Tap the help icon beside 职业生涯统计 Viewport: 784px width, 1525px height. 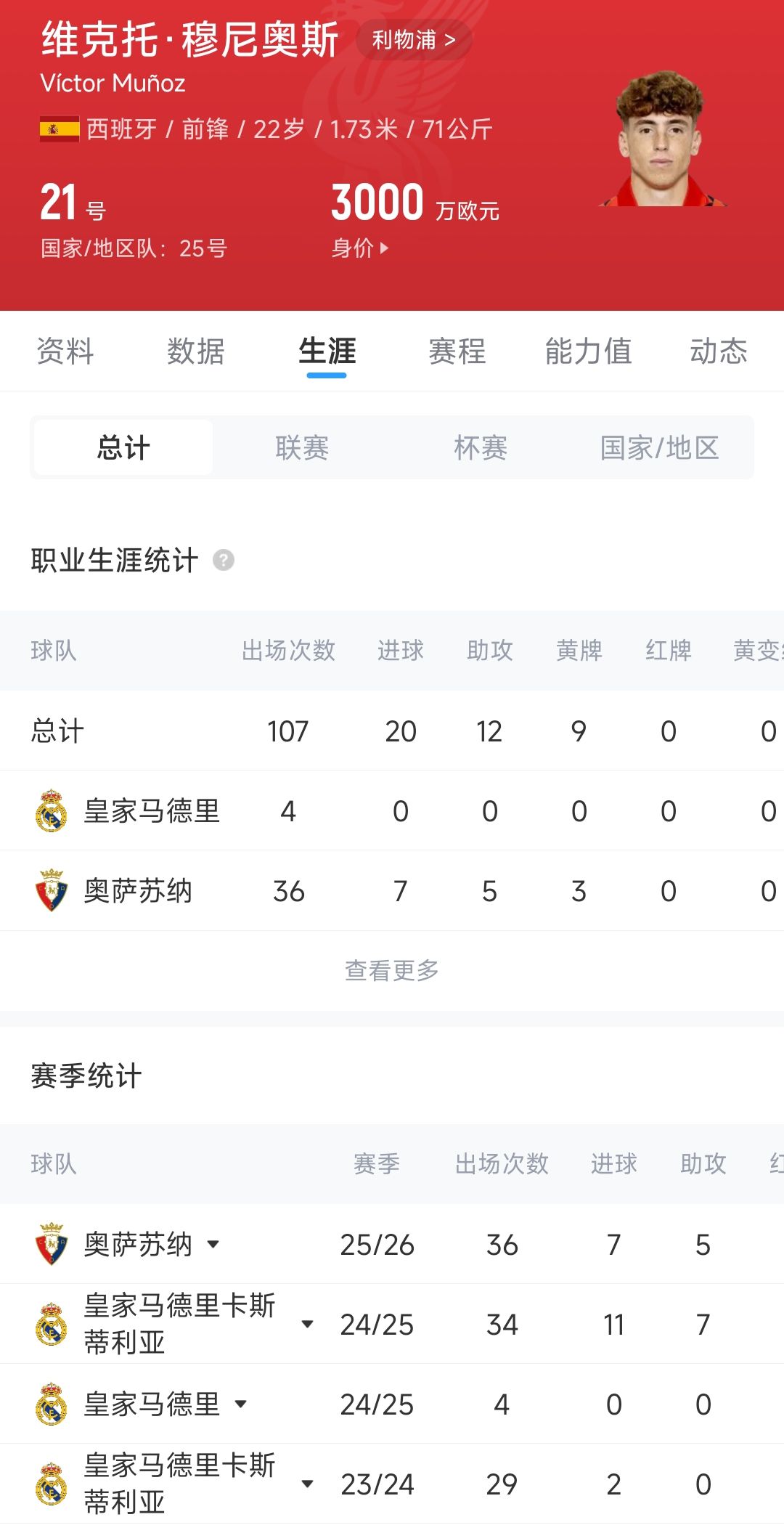(224, 561)
